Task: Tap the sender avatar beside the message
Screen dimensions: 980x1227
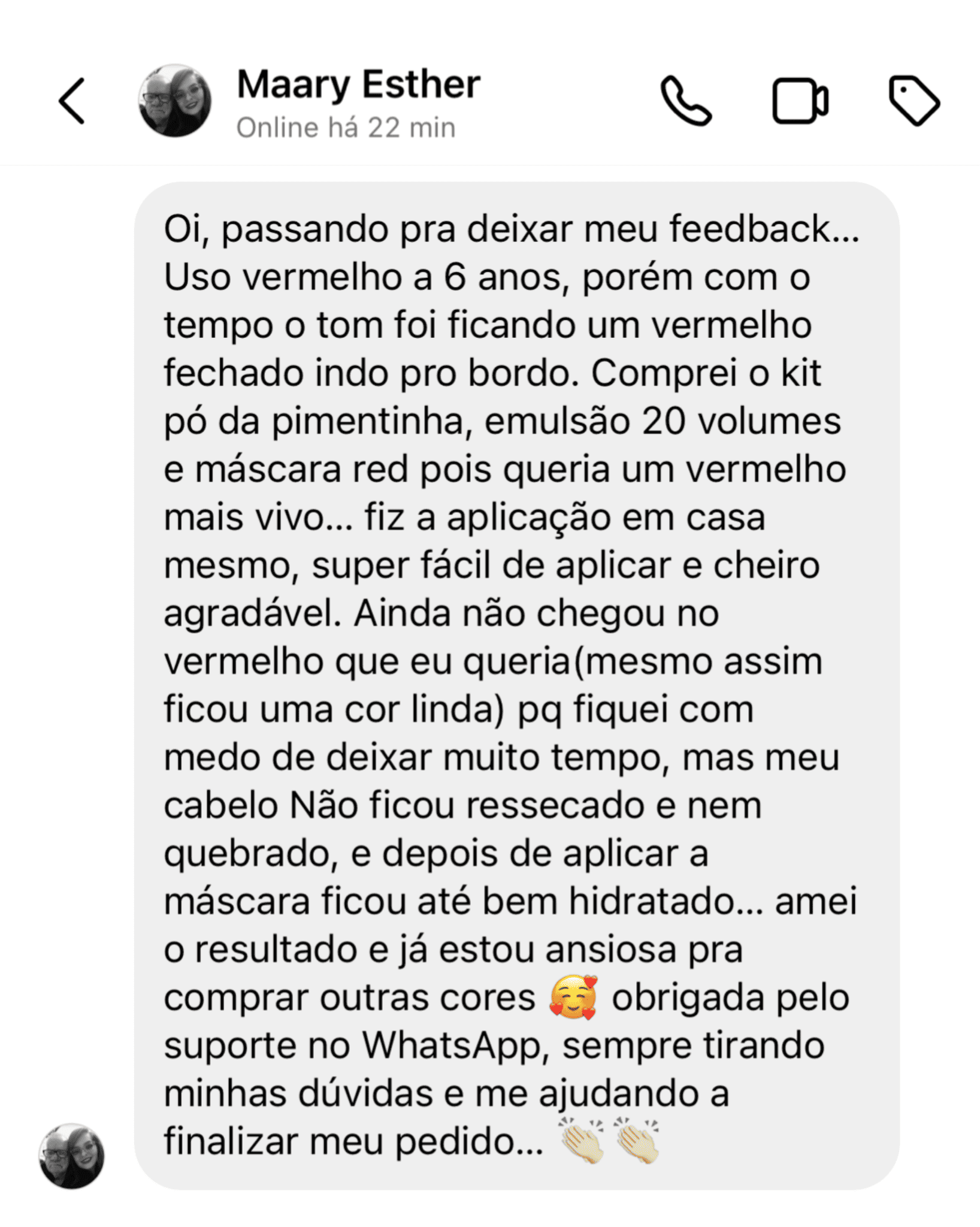Action: (x=72, y=1156)
